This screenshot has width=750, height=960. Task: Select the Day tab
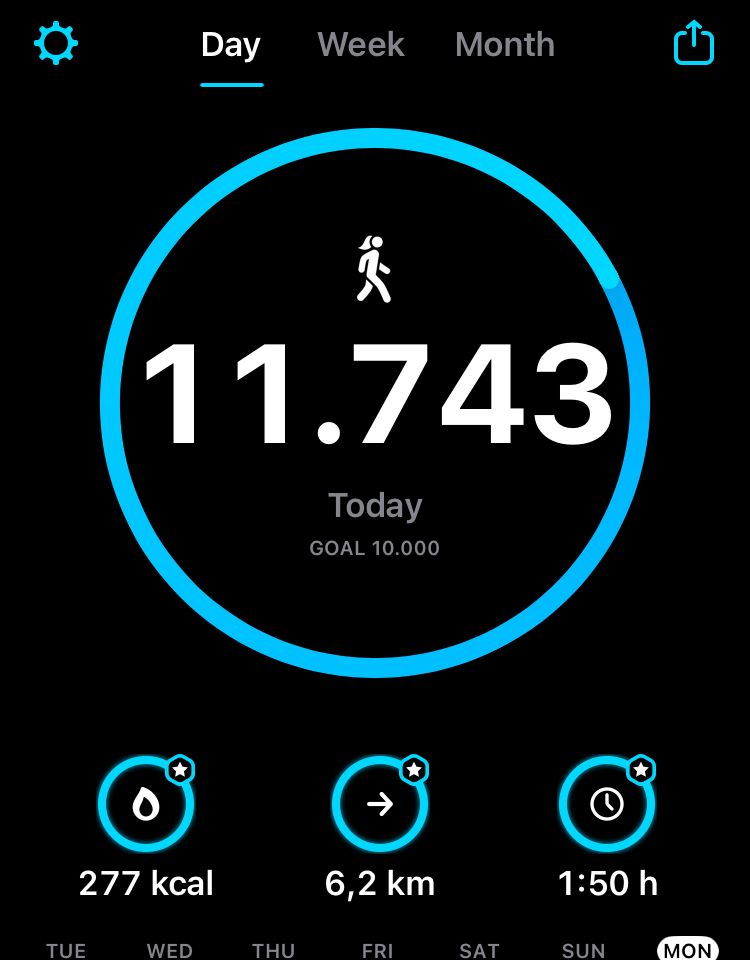231,45
